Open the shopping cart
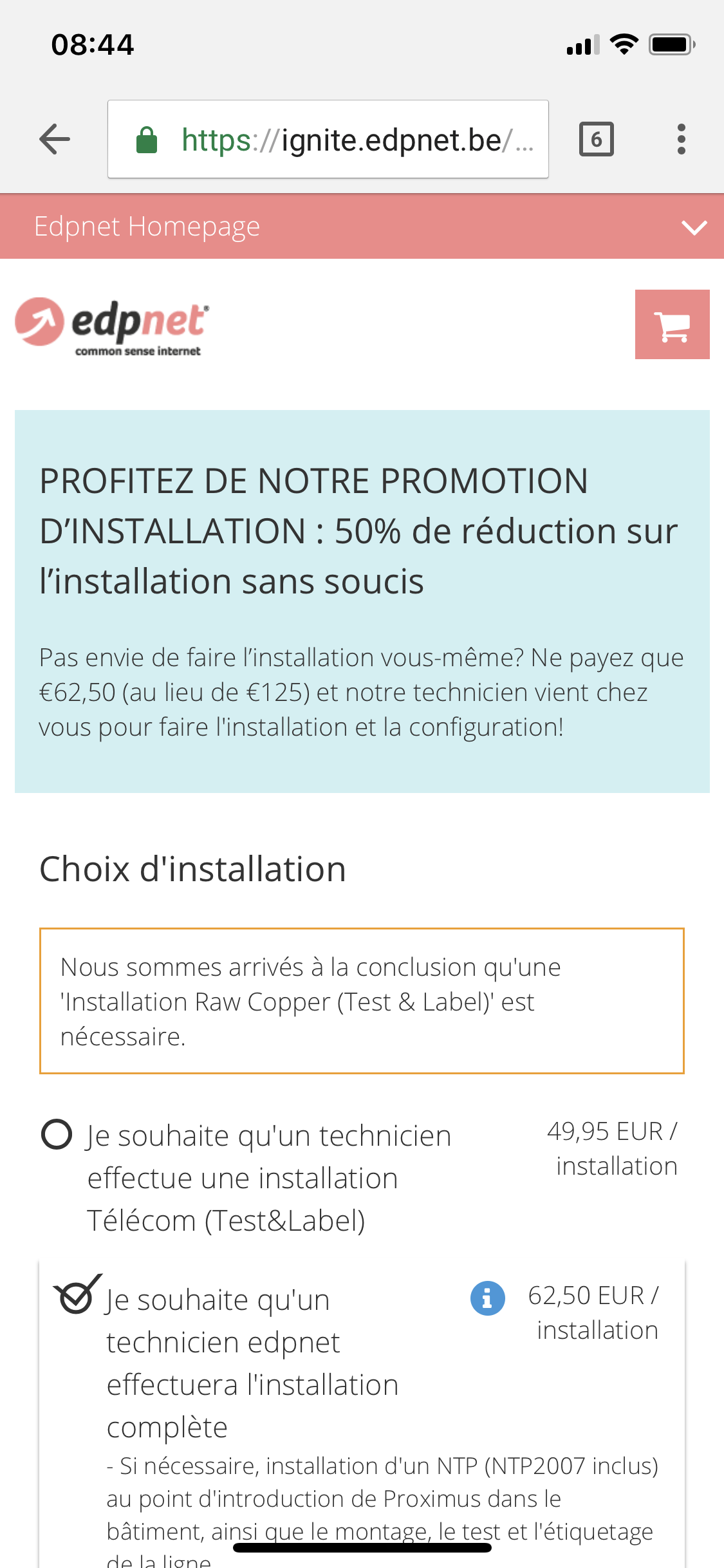The image size is (724, 1568). (672, 324)
